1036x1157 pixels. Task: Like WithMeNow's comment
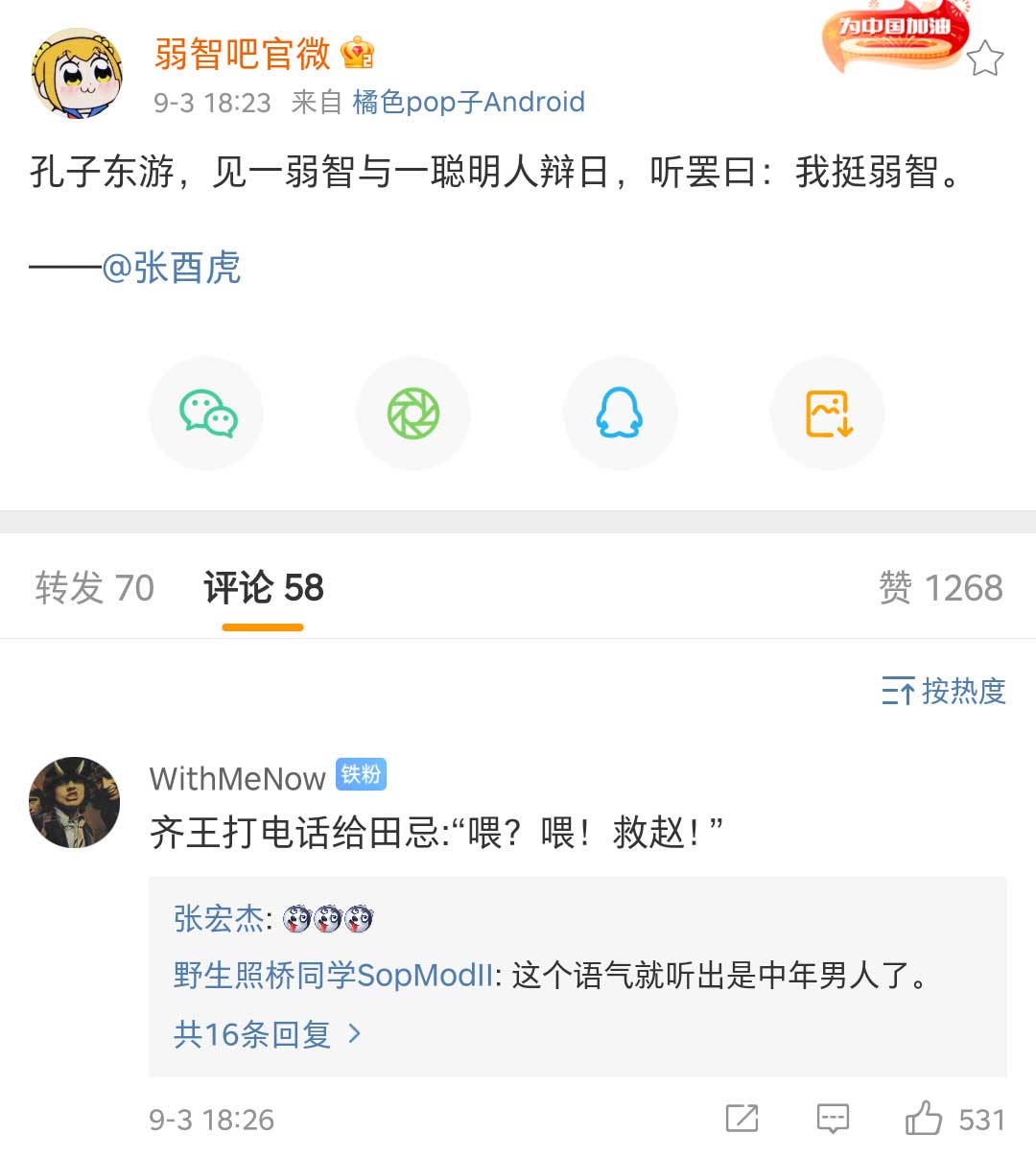coord(925,1119)
